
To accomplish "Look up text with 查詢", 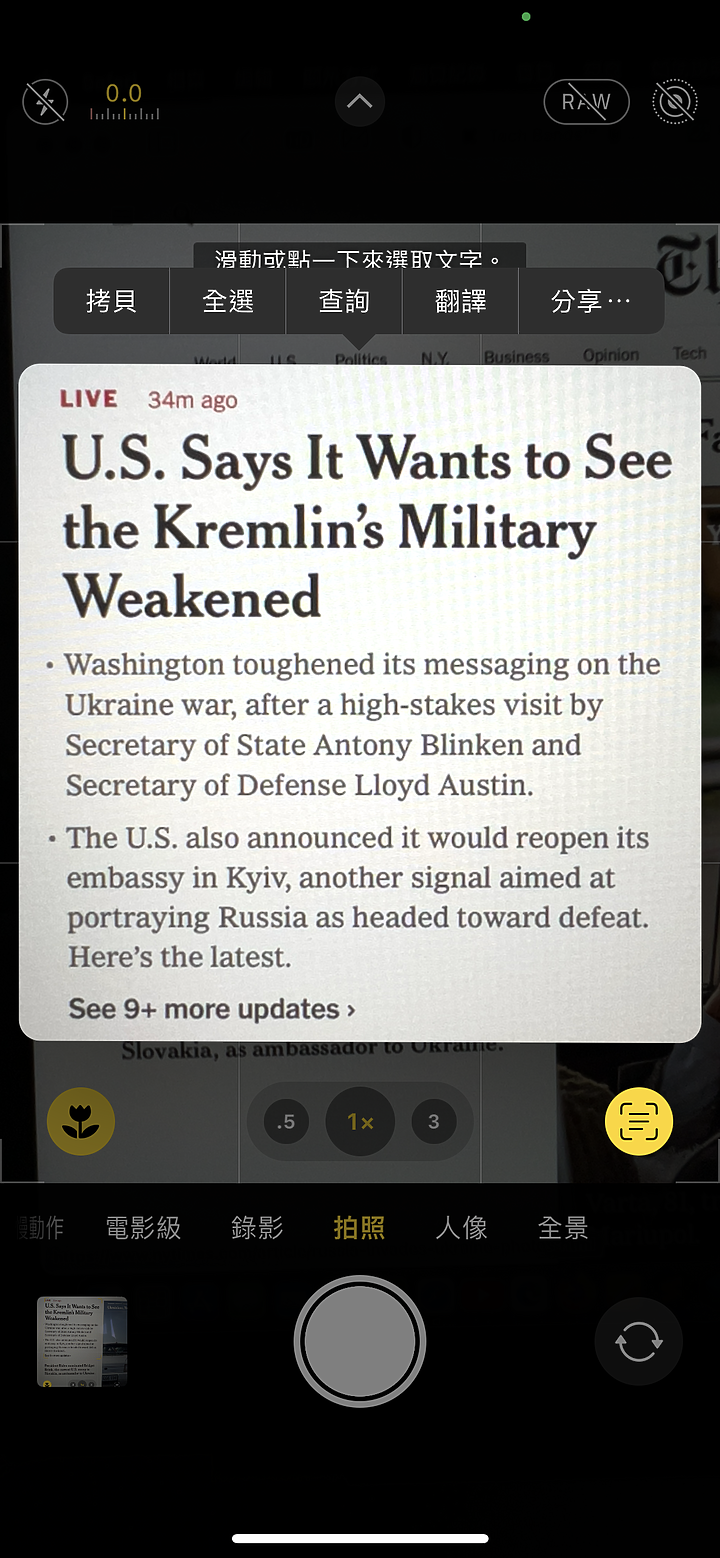I will (344, 301).
